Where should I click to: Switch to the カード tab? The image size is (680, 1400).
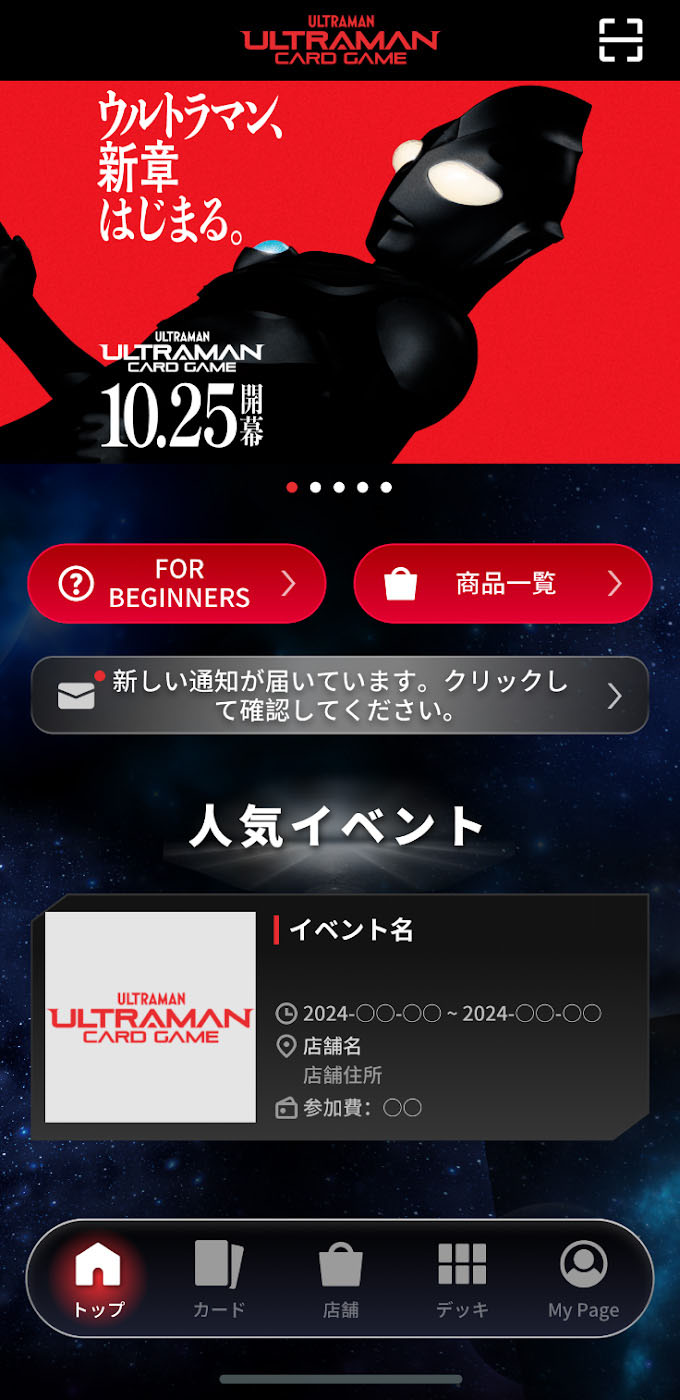[219, 1279]
